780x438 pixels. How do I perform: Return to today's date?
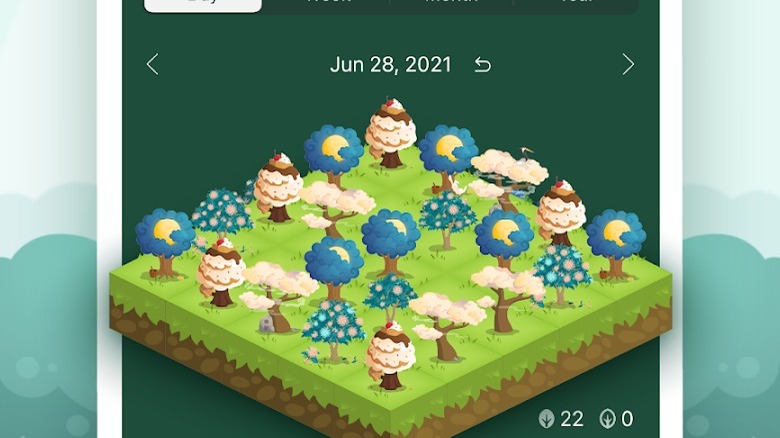point(483,65)
